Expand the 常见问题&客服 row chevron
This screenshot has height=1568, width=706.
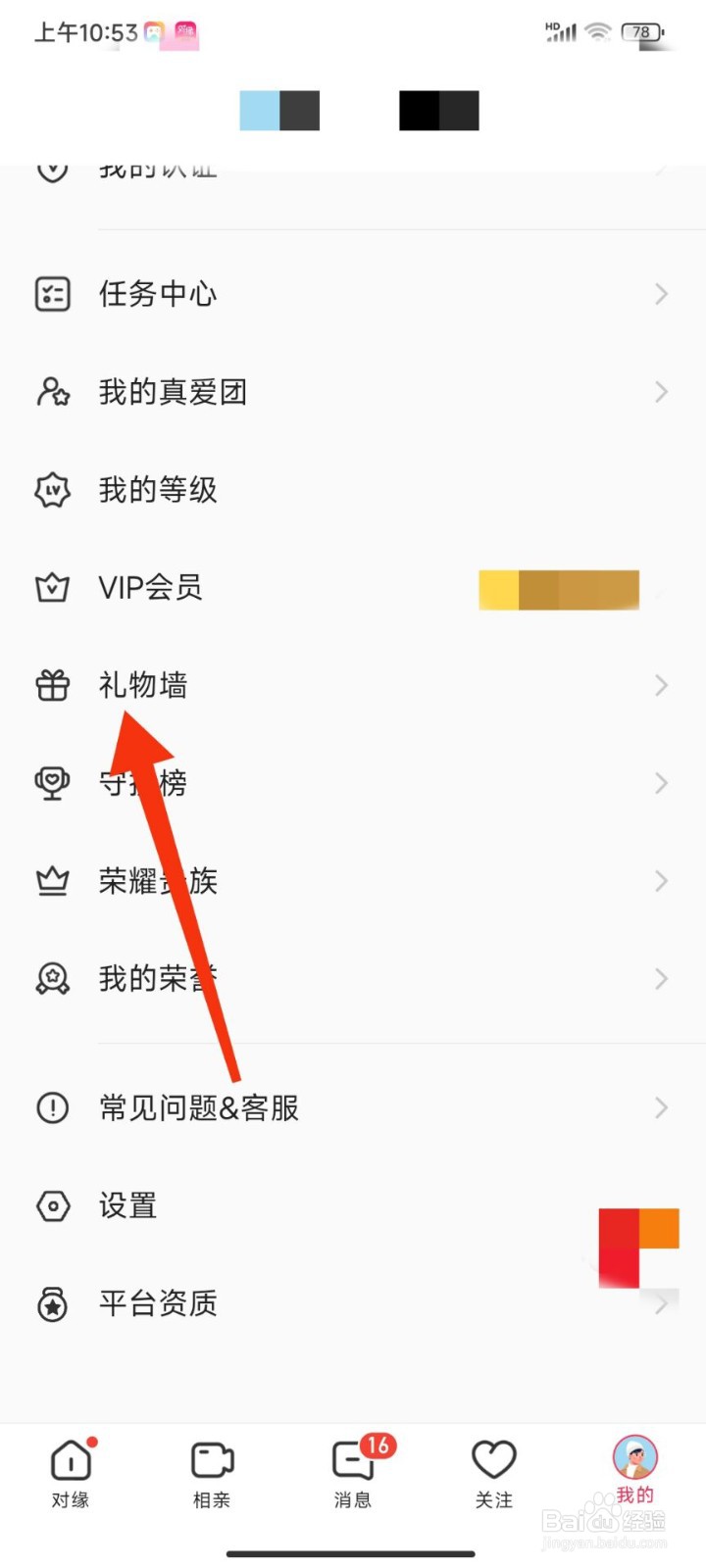point(661,1107)
